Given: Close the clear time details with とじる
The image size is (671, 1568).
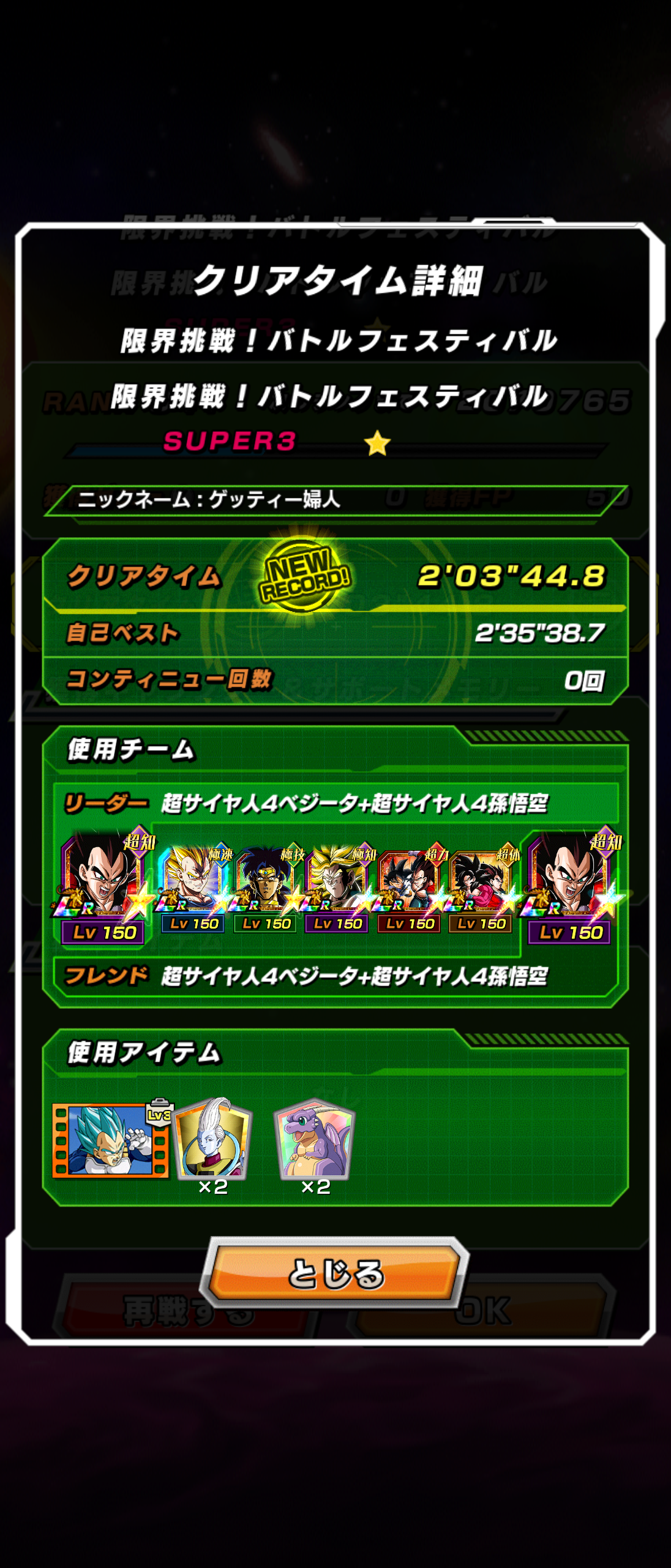Looking at the screenshot, I should [x=335, y=1273].
